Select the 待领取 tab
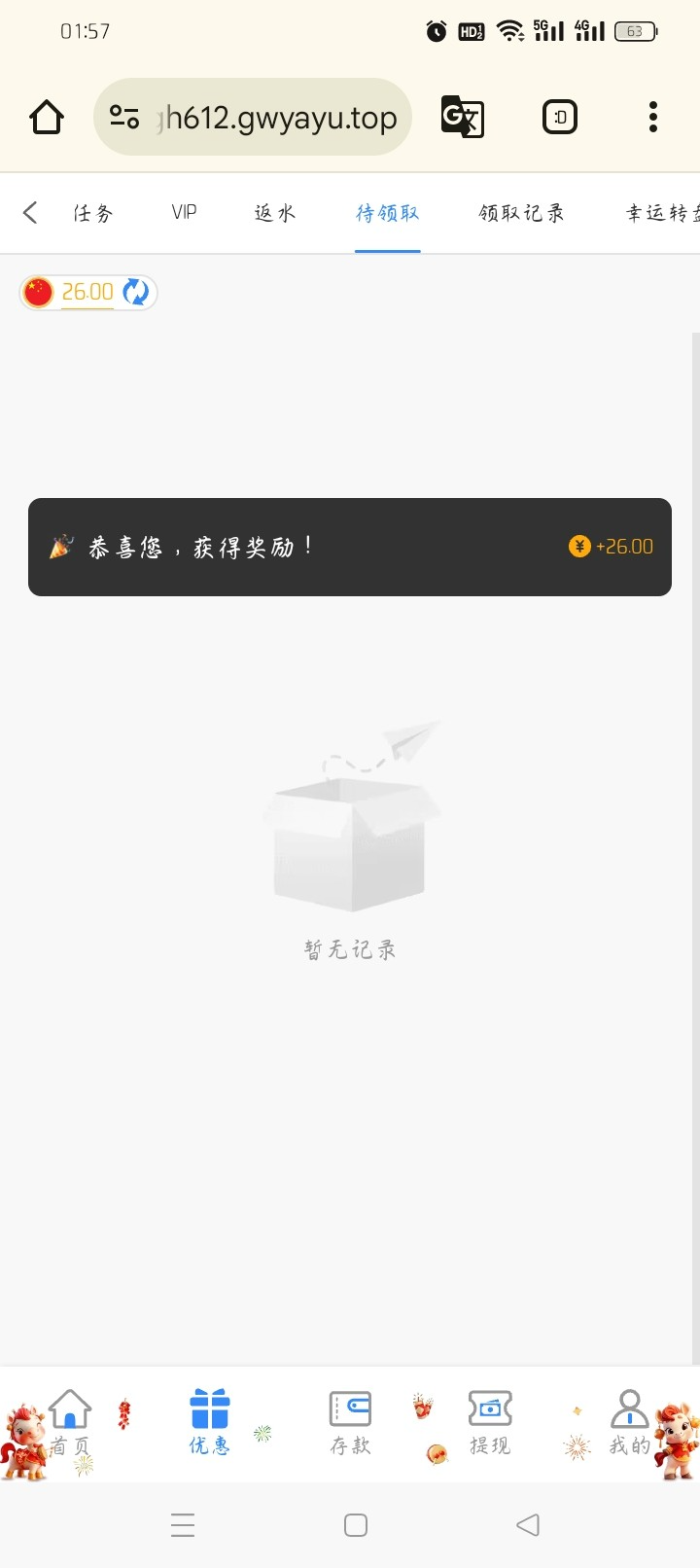This screenshot has height=1568, width=700. tap(387, 213)
